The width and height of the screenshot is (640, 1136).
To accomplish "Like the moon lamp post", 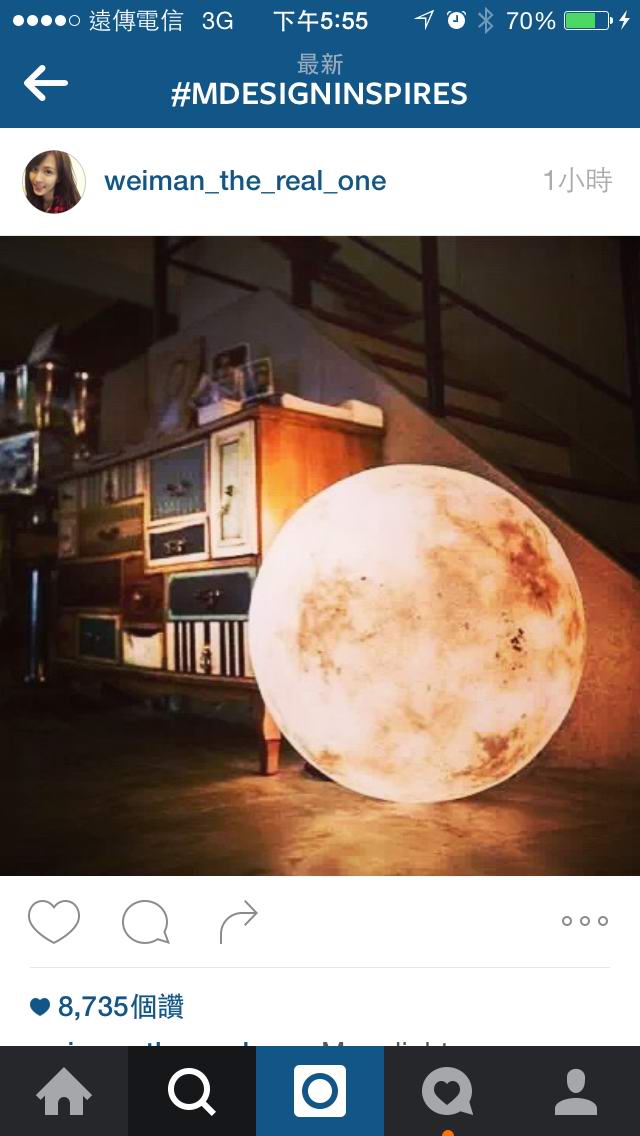I will click(x=53, y=921).
